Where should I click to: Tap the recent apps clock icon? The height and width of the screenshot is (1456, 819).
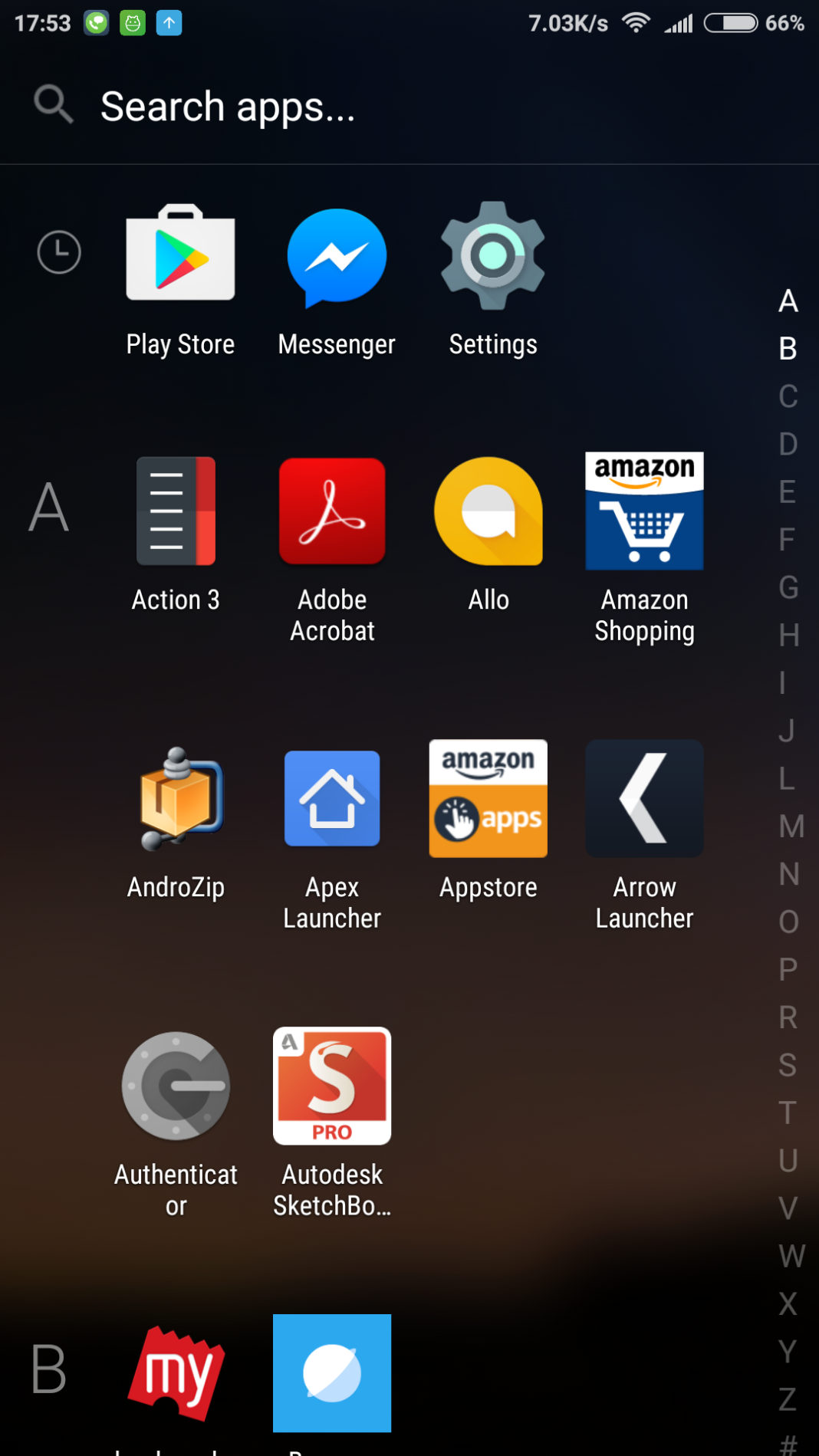pyautogui.click(x=60, y=251)
